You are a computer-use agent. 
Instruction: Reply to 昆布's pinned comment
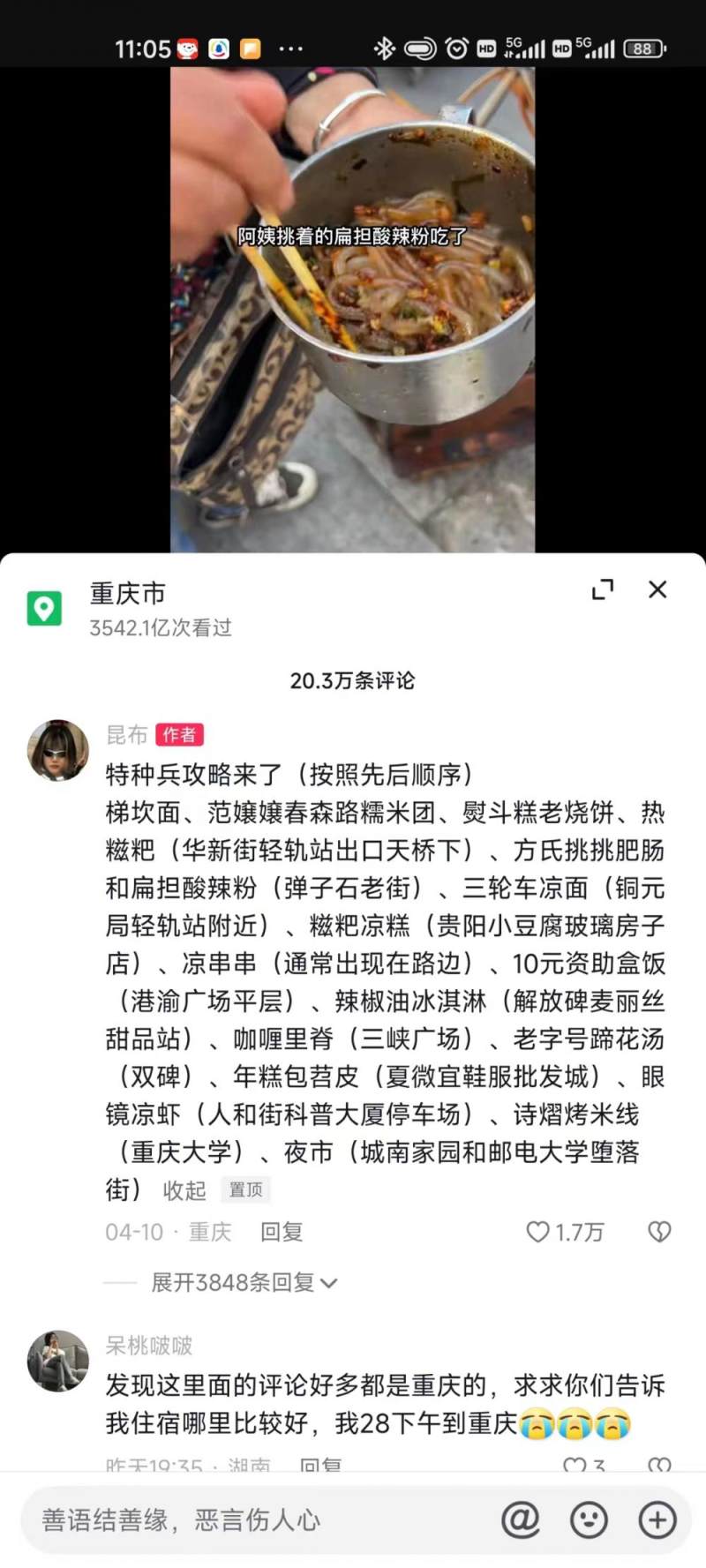282,1232
